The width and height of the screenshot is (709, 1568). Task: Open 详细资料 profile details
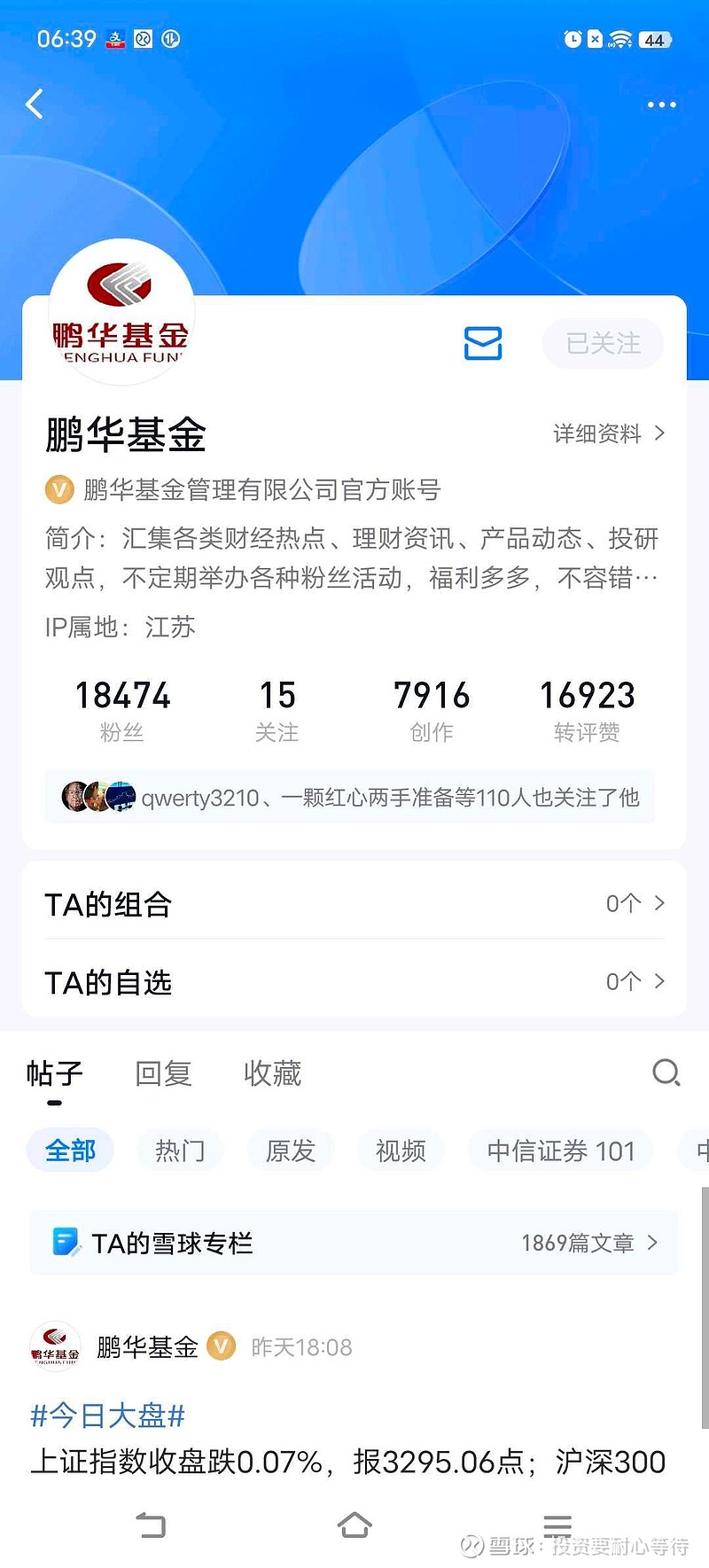coord(608,433)
